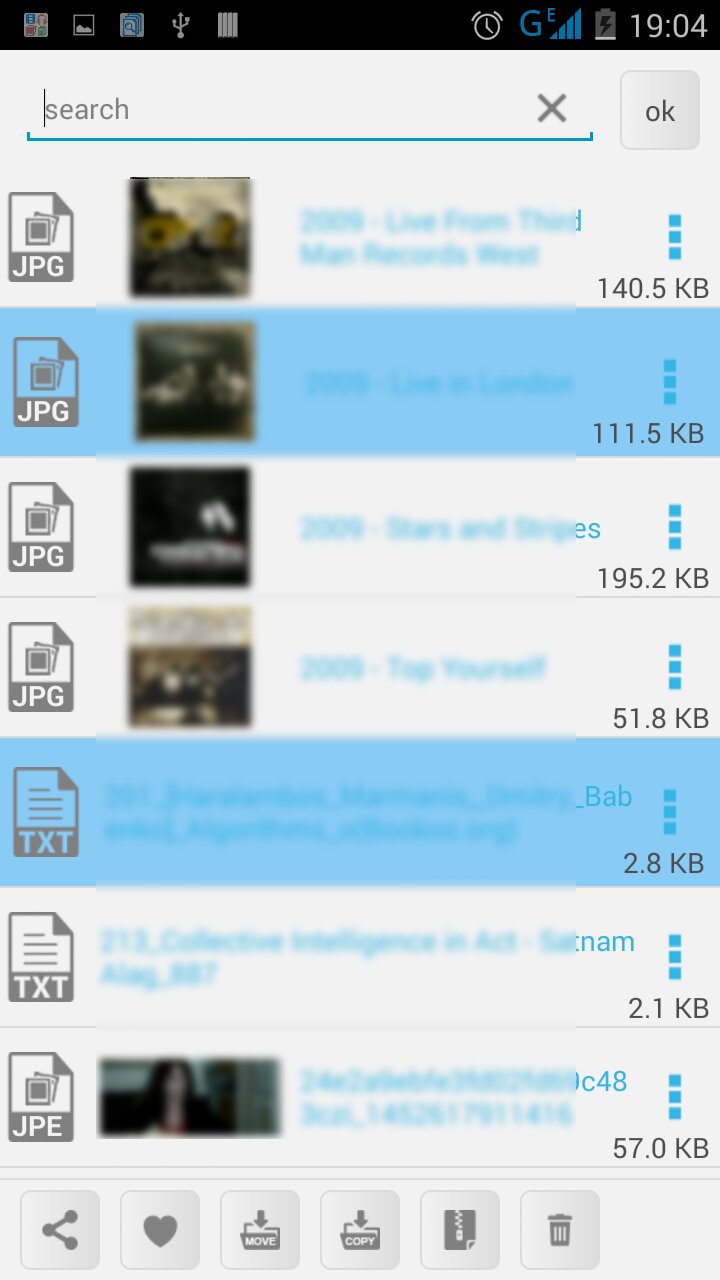Copy the selected files
720x1280 pixels.
click(x=360, y=1229)
